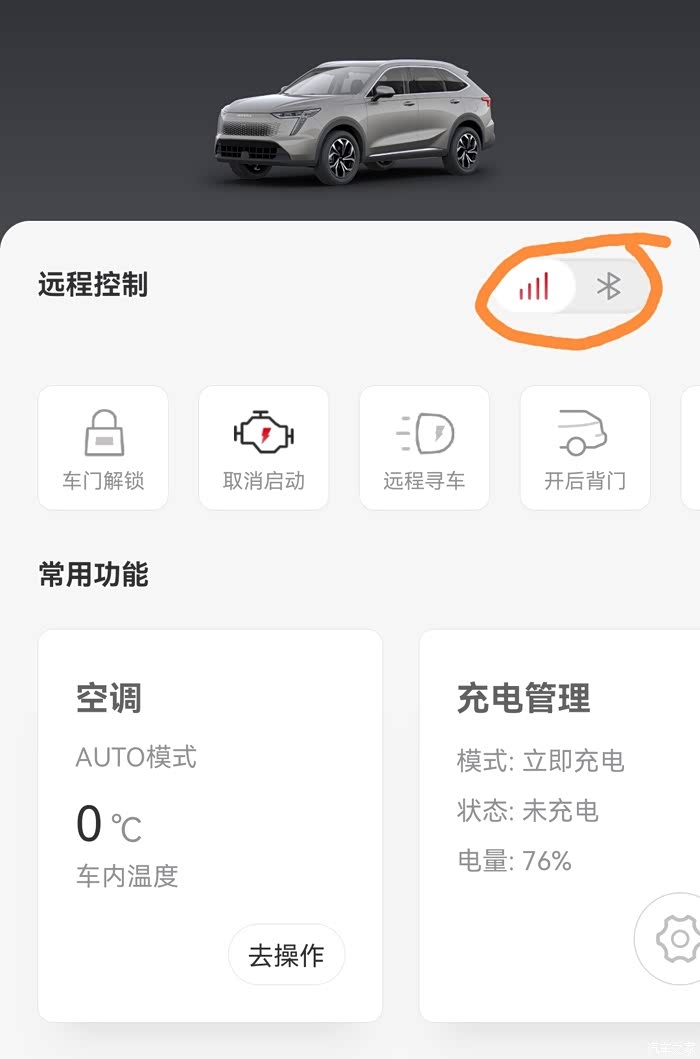
Task: Open the rear tailgate with 开后背门
Action: pos(585,448)
